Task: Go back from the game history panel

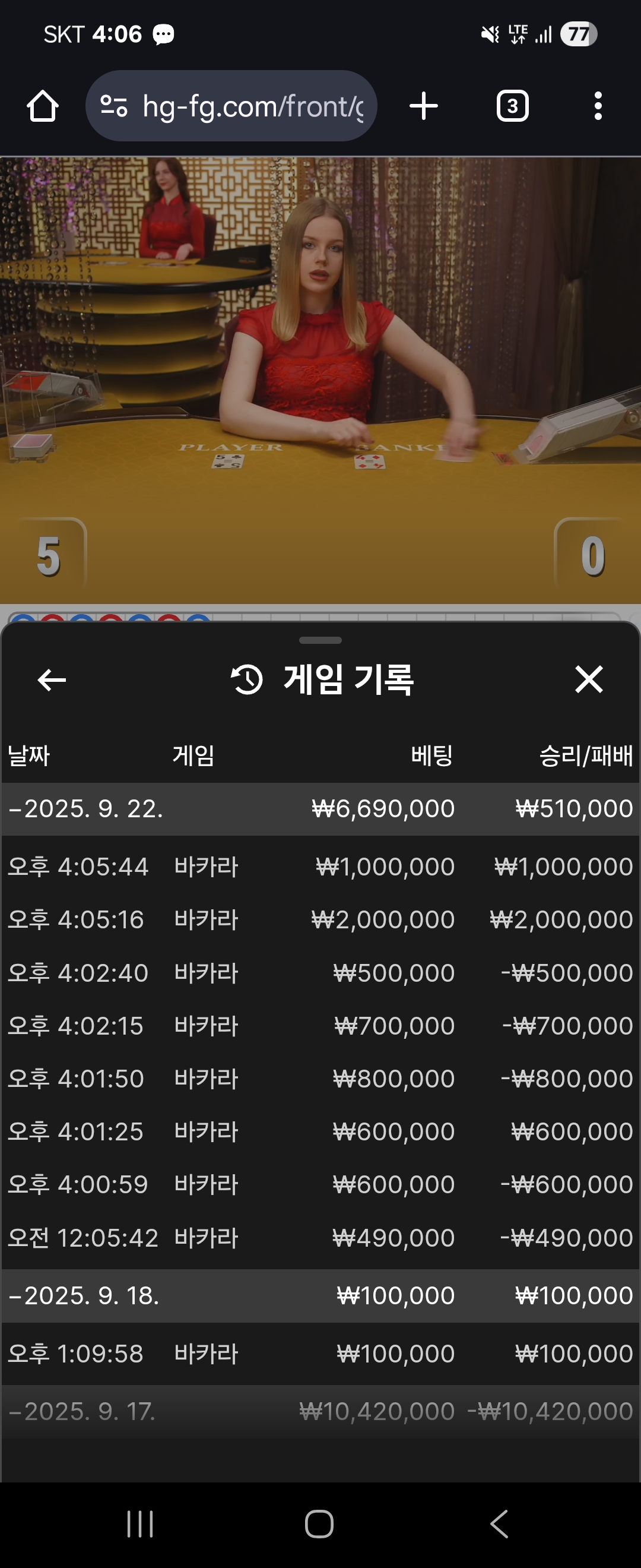Action: click(52, 679)
